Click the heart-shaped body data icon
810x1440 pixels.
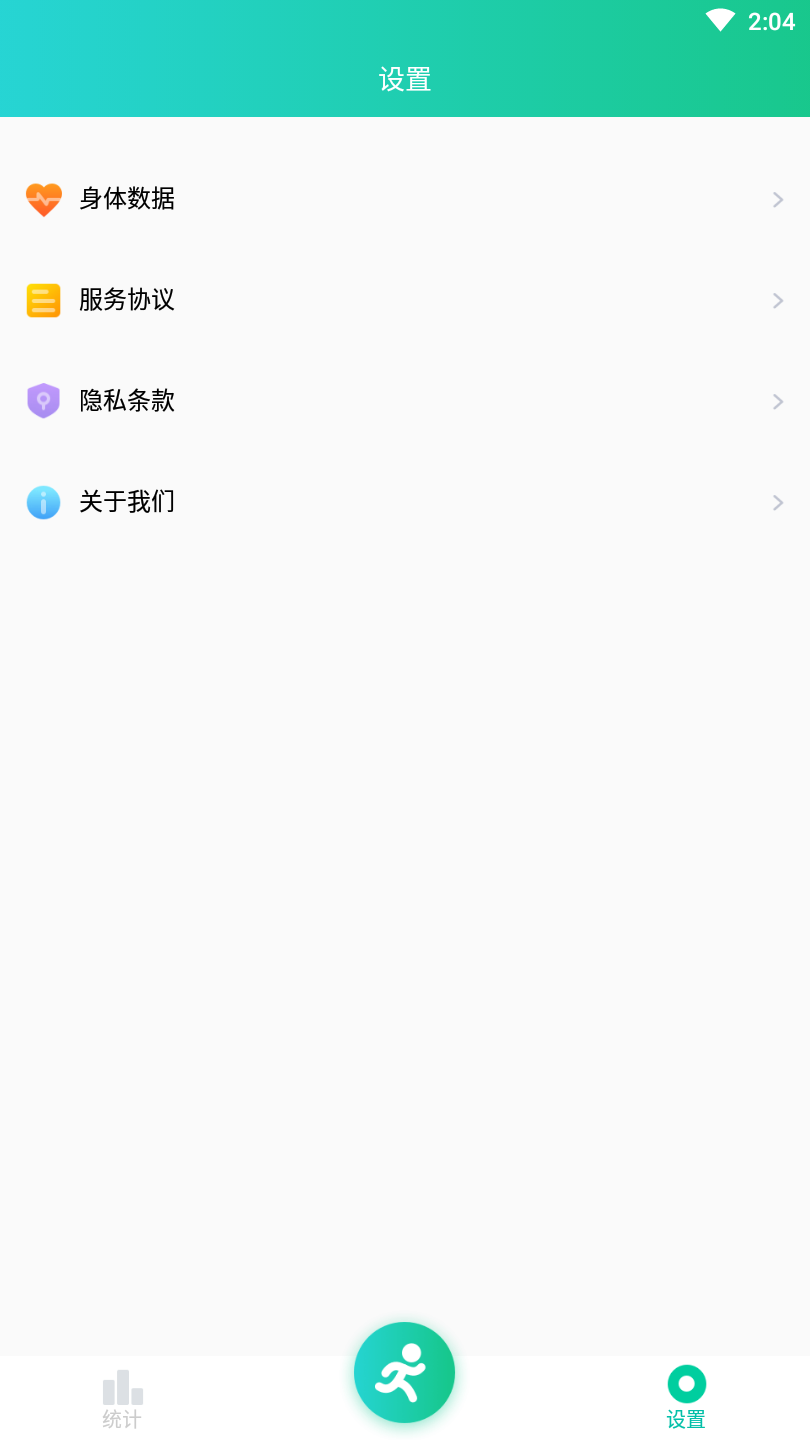point(44,199)
